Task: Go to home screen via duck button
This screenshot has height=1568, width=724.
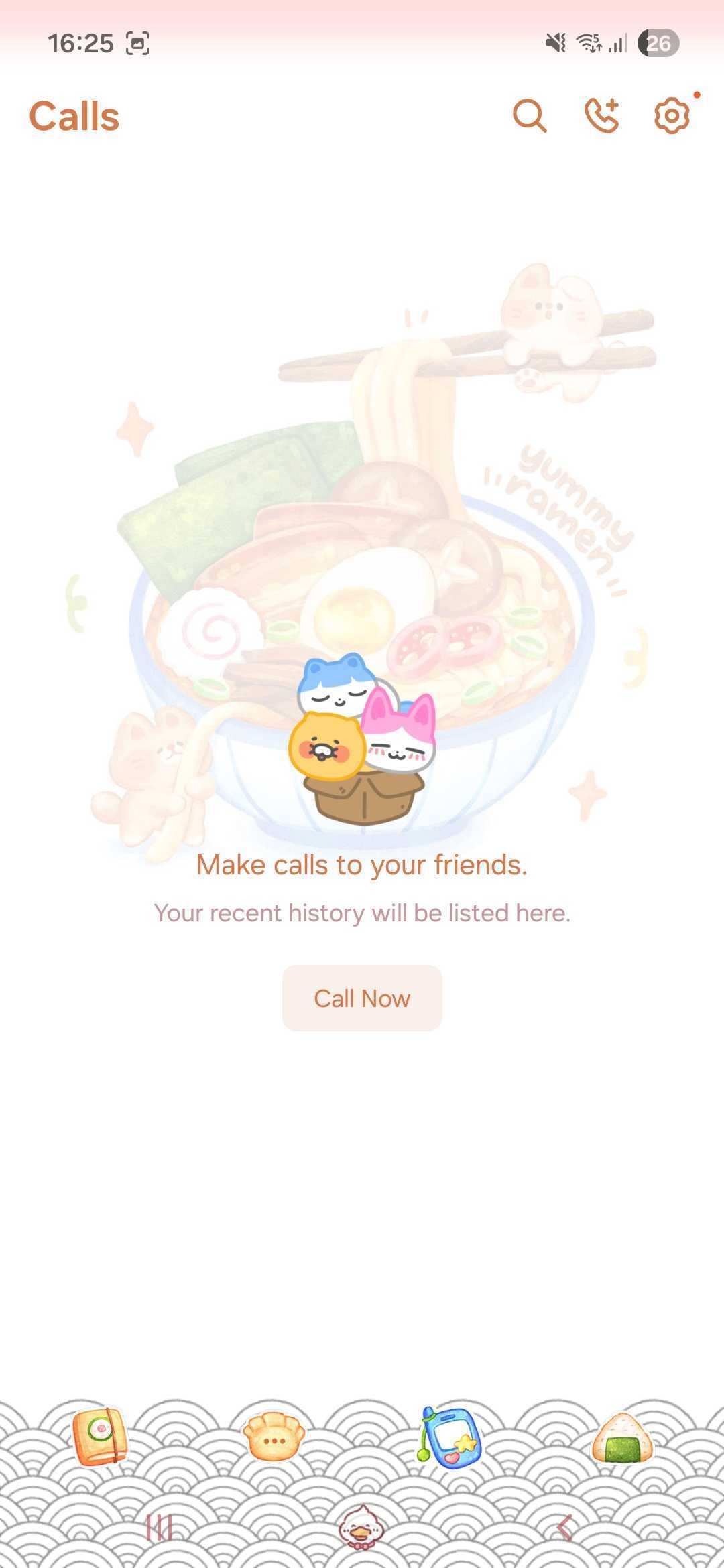Action: 362,1527
